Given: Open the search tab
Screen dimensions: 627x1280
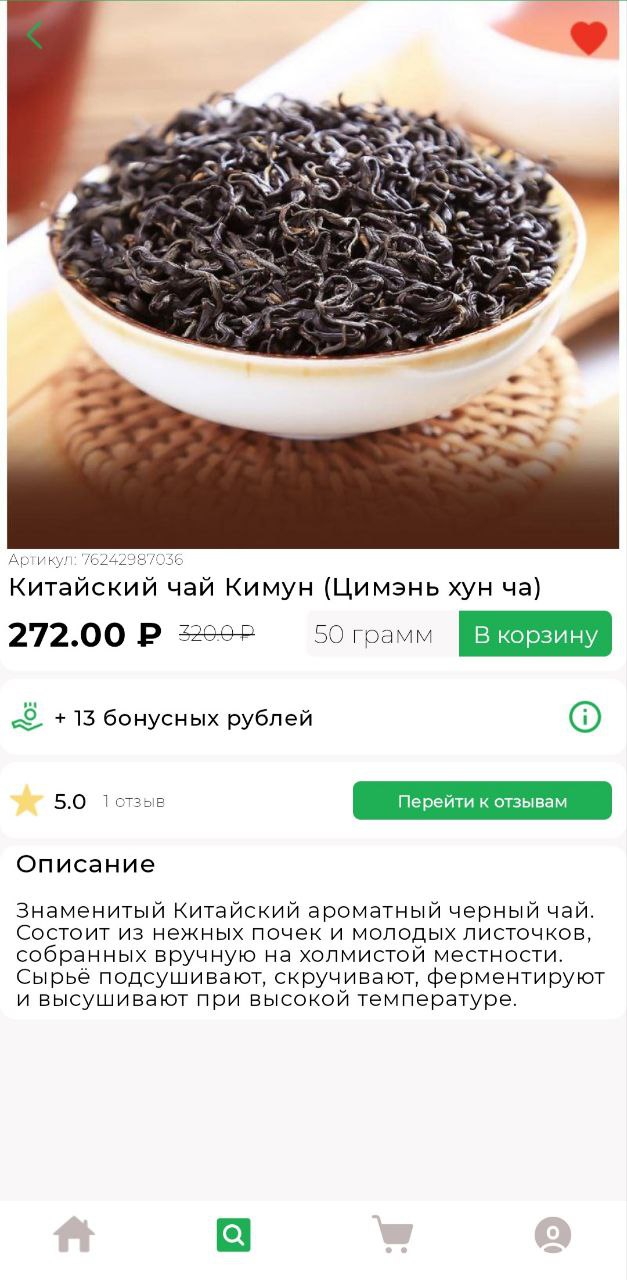Looking at the screenshot, I should [x=234, y=1235].
